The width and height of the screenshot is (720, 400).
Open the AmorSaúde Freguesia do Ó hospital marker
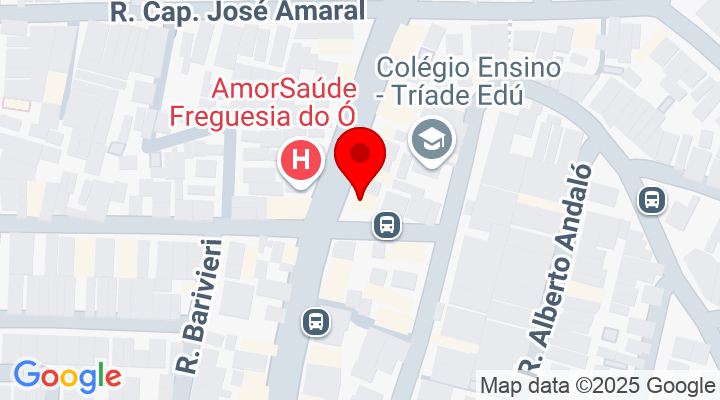pyautogui.click(x=301, y=160)
